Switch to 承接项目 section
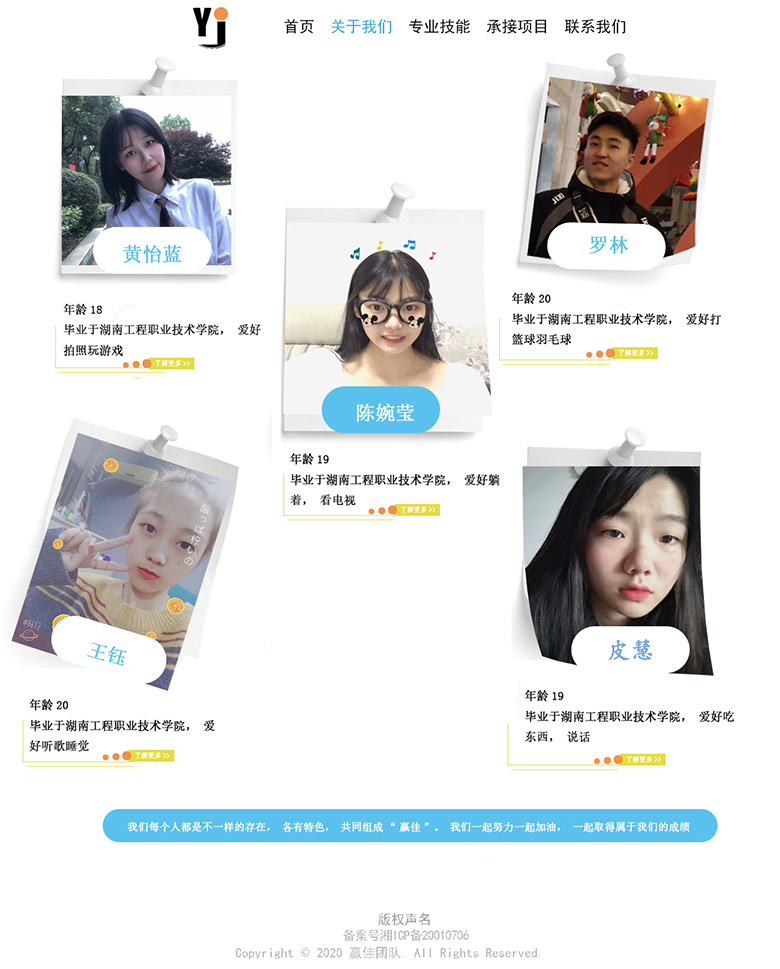Viewport: 780px width, 969px height. pyautogui.click(x=517, y=27)
